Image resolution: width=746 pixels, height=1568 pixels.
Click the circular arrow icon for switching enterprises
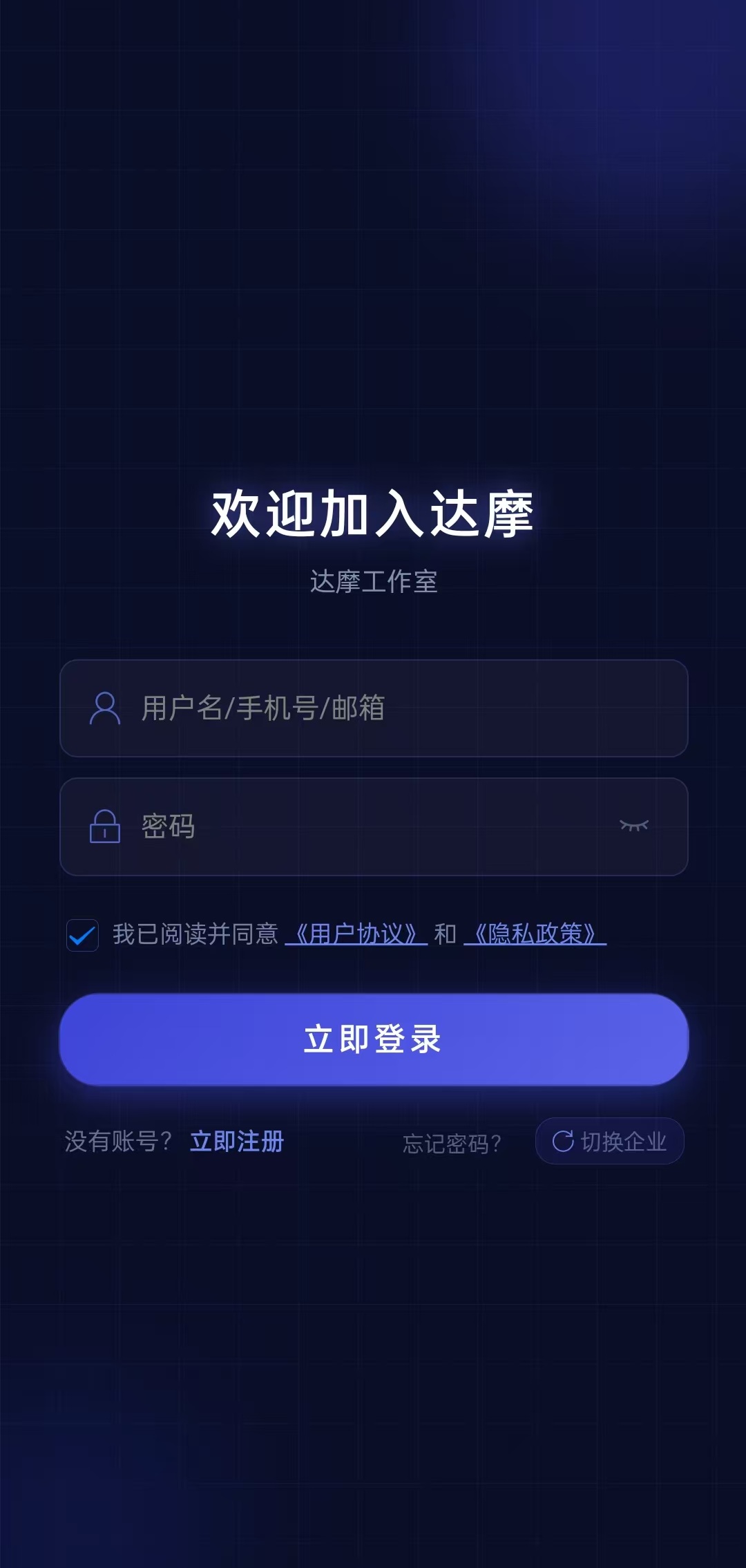point(565,1140)
